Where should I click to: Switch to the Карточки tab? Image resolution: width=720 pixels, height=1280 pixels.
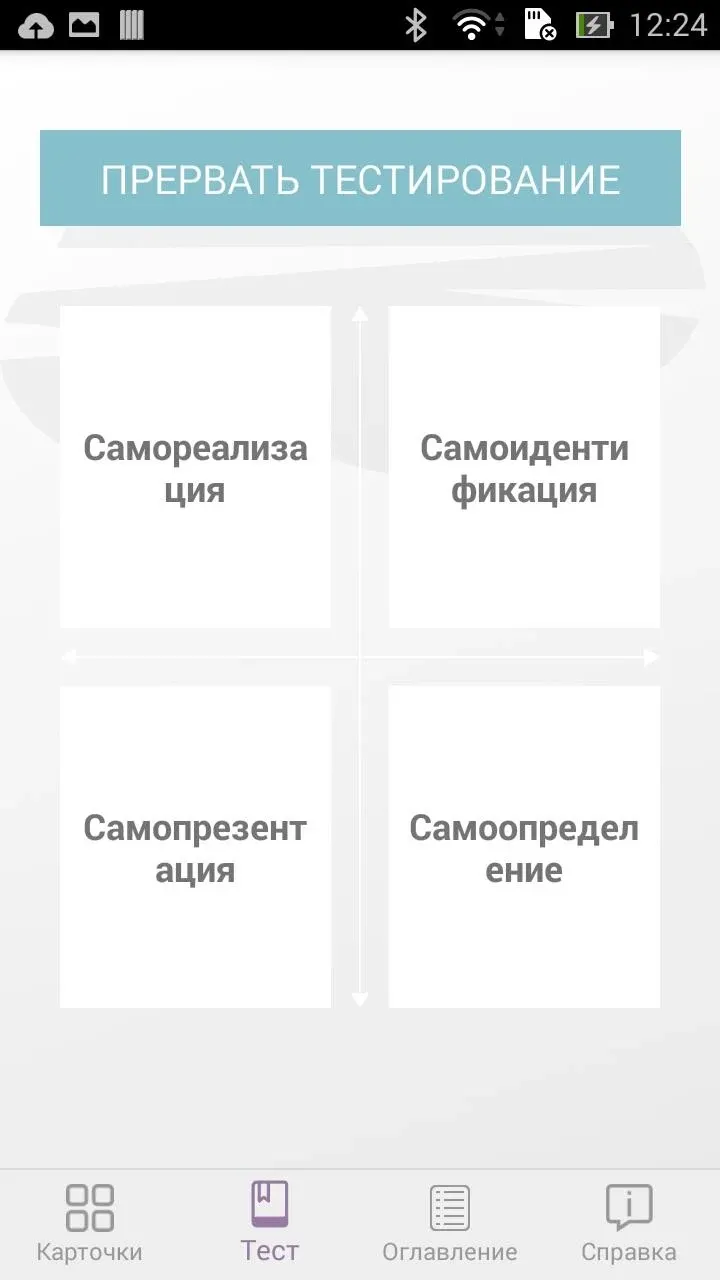90,1223
